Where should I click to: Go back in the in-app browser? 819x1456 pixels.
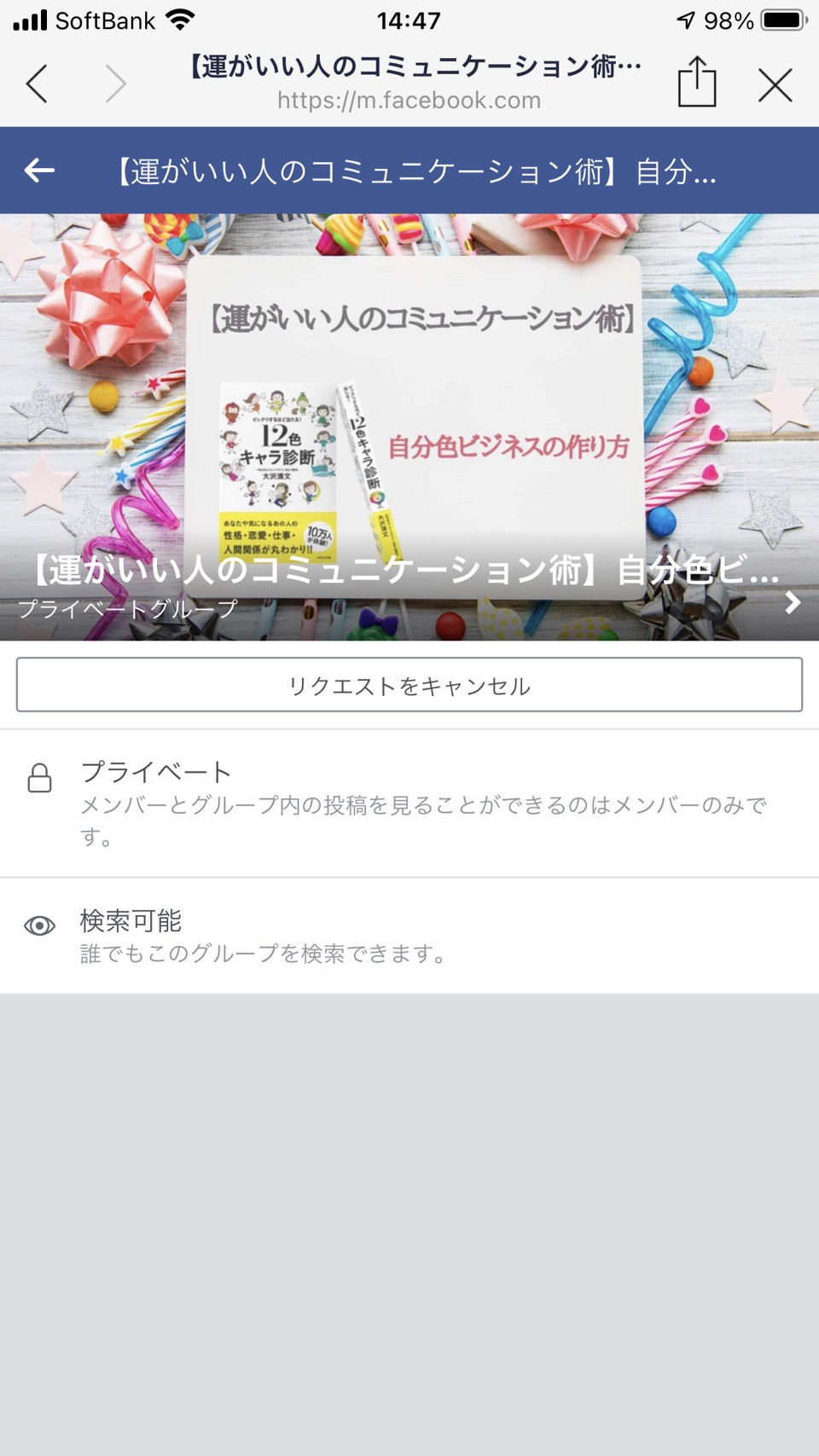point(37,84)
